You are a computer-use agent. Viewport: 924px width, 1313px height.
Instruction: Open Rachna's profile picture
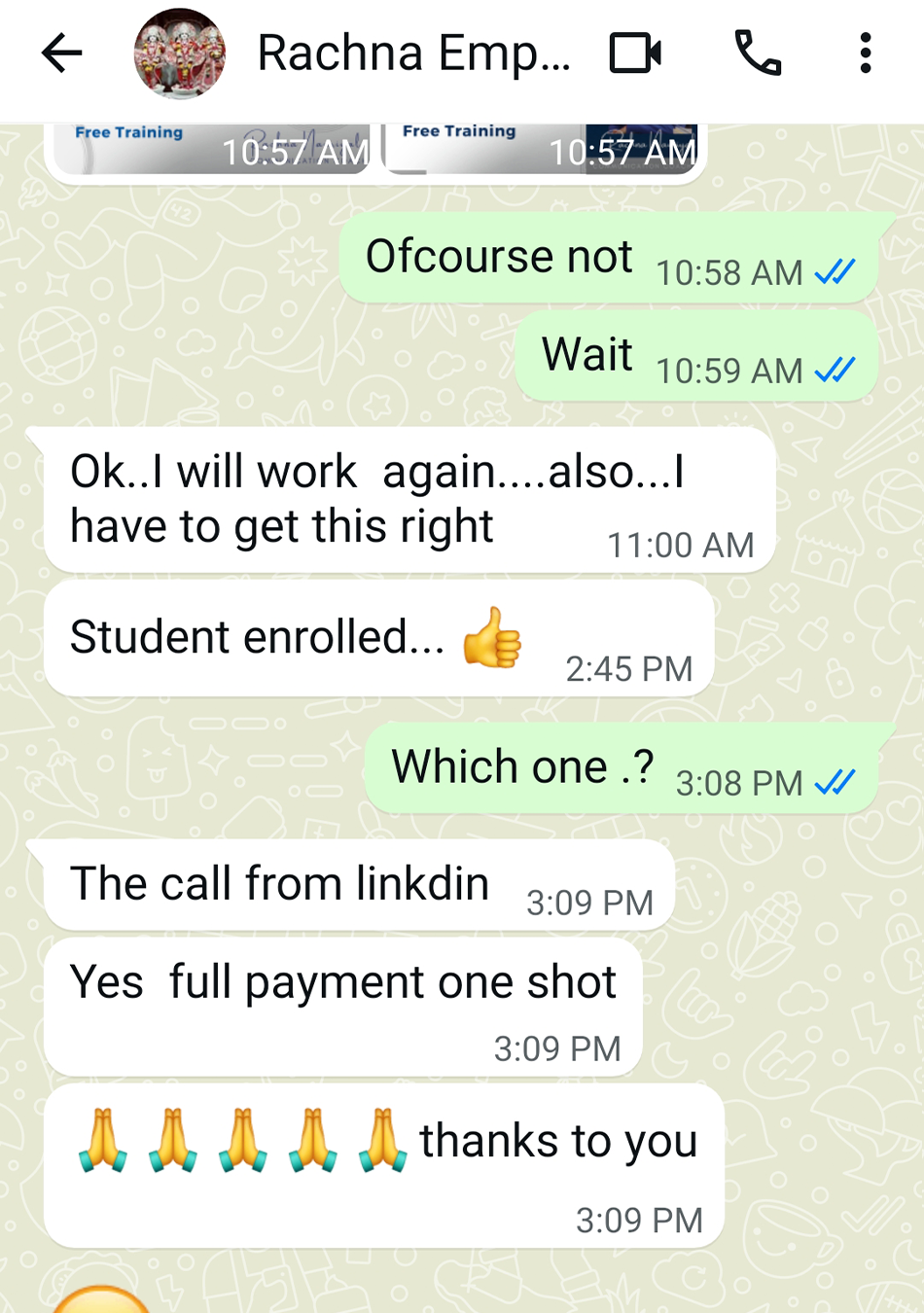pyautogui.click(x=180, y=54)
